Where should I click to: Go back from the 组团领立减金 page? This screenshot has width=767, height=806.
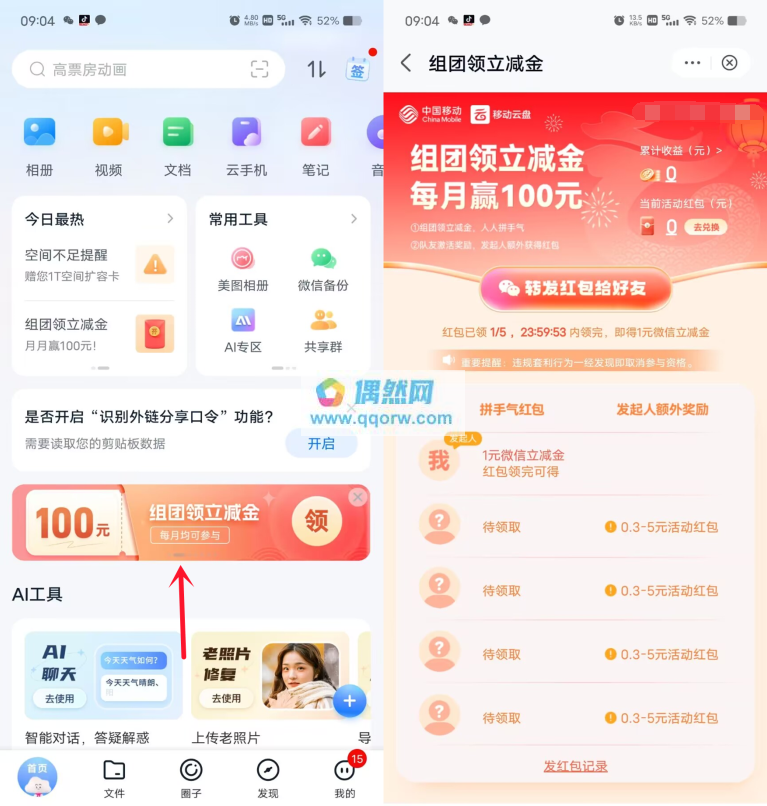406,63
